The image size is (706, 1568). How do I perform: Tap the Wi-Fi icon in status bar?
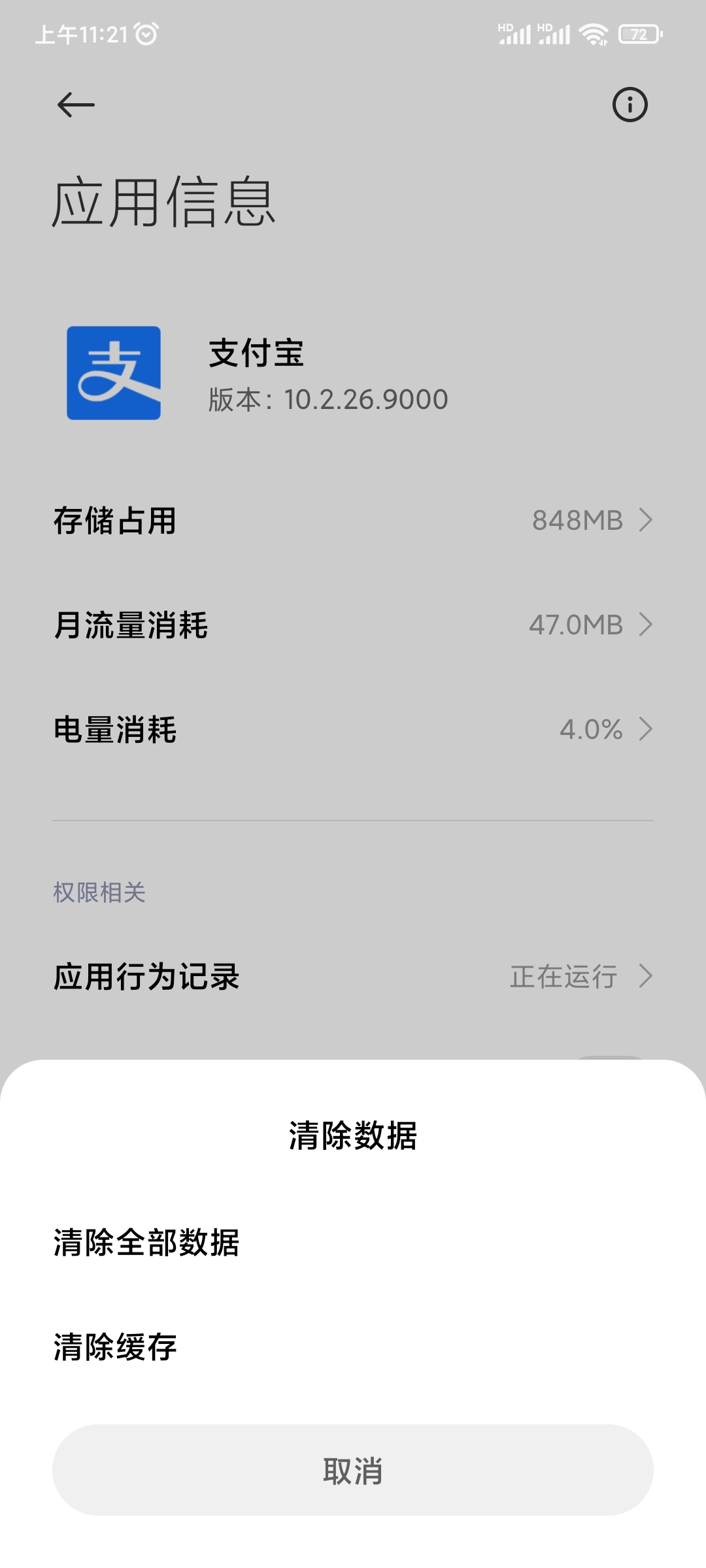click(592, 34)
